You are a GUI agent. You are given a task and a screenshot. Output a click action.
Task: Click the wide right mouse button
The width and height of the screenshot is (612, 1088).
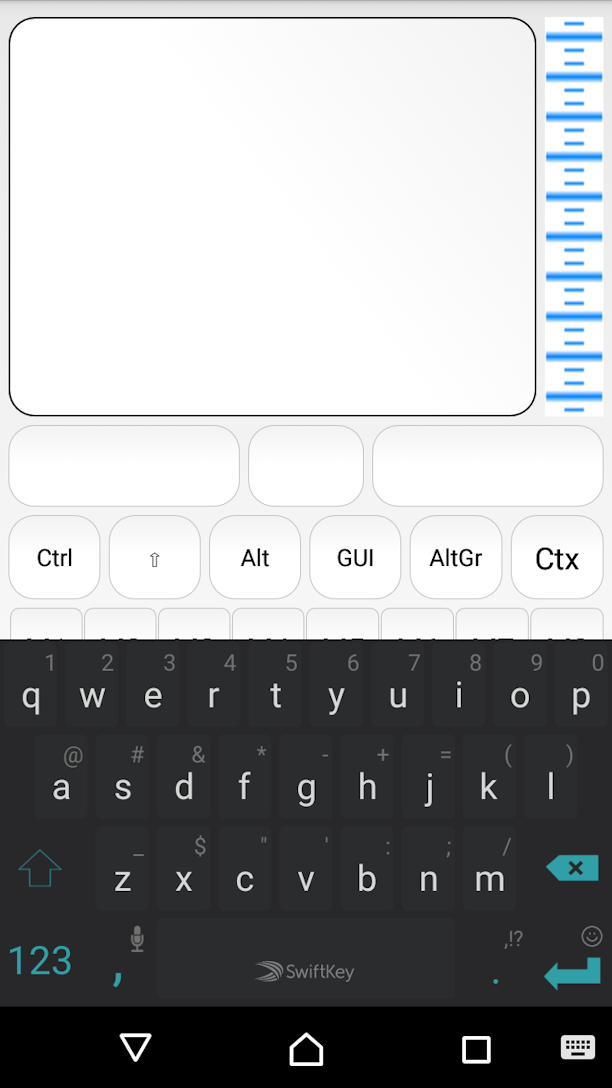coord(488,466)
